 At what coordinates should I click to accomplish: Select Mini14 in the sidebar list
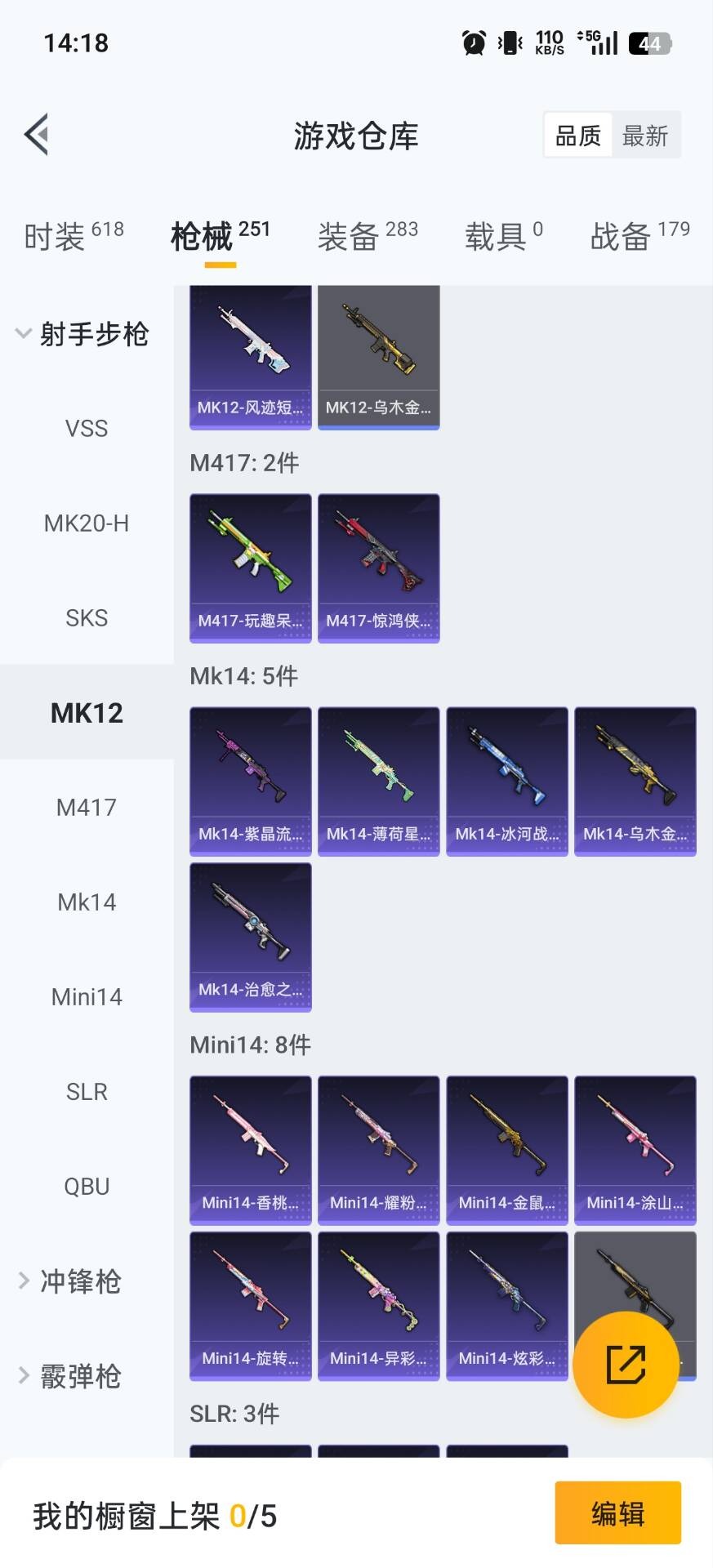tap(87, 996)
